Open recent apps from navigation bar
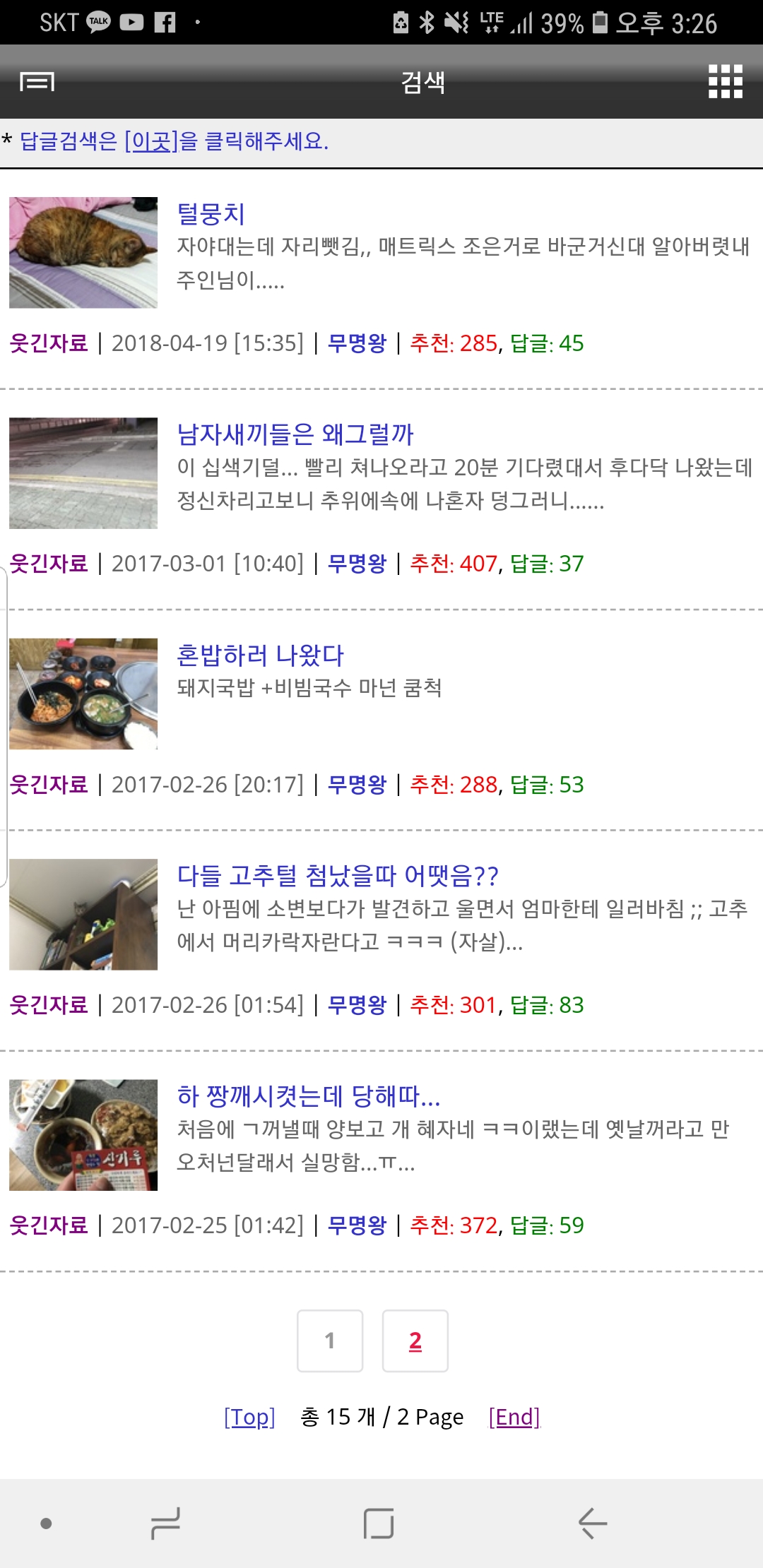 pos(165,1523)
